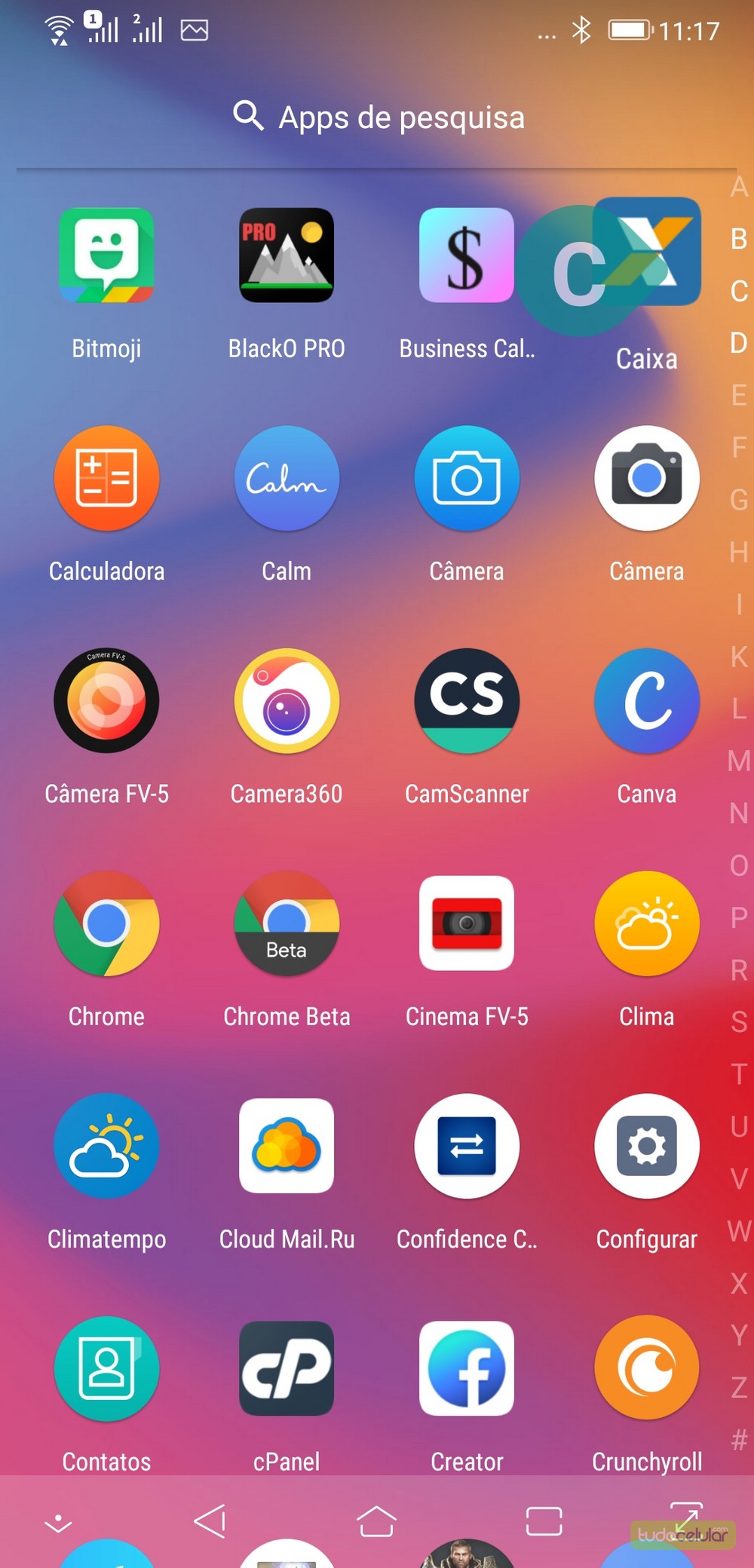The height and width of the screenshot is (1568, 754).
Task: Open the Apps de pesquisa search field
Action: [x=377, y=118]
